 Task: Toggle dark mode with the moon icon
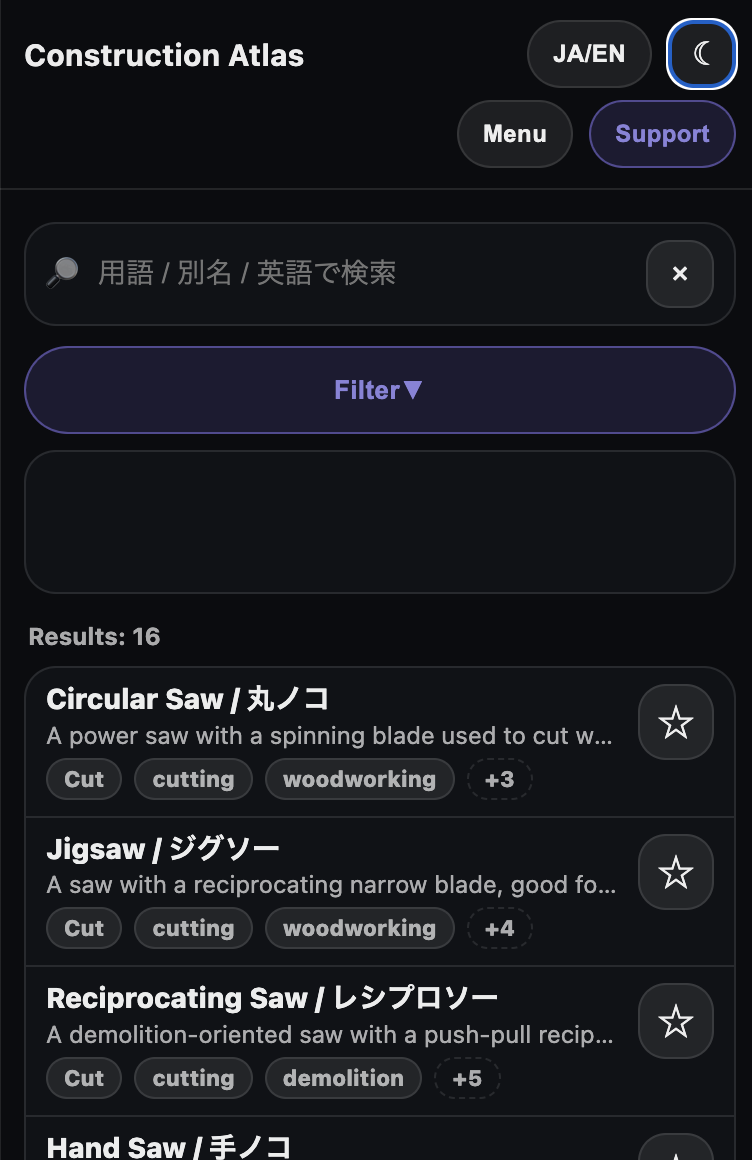[701, 55]
